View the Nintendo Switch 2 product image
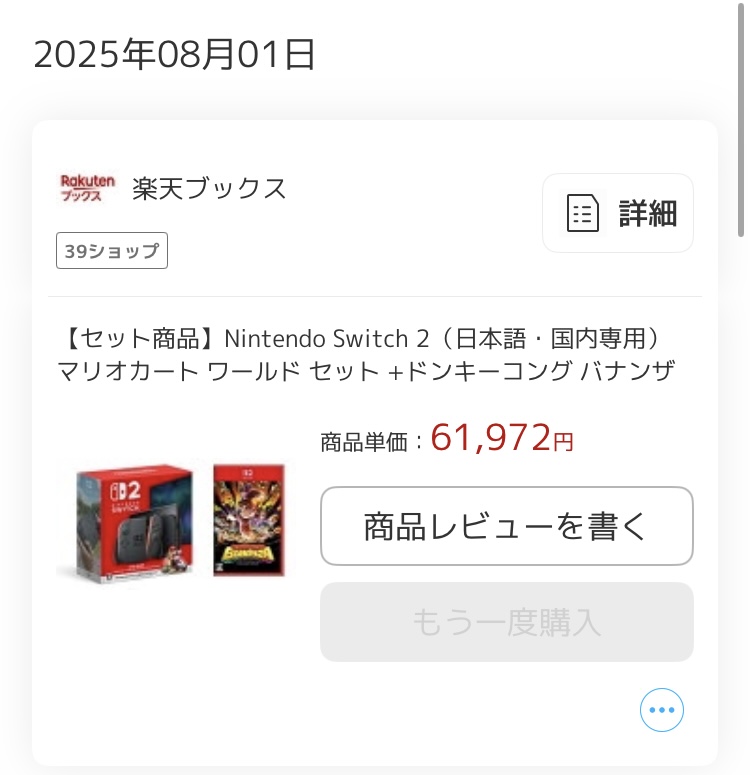The image size is (750, 775). click(171, 521)
